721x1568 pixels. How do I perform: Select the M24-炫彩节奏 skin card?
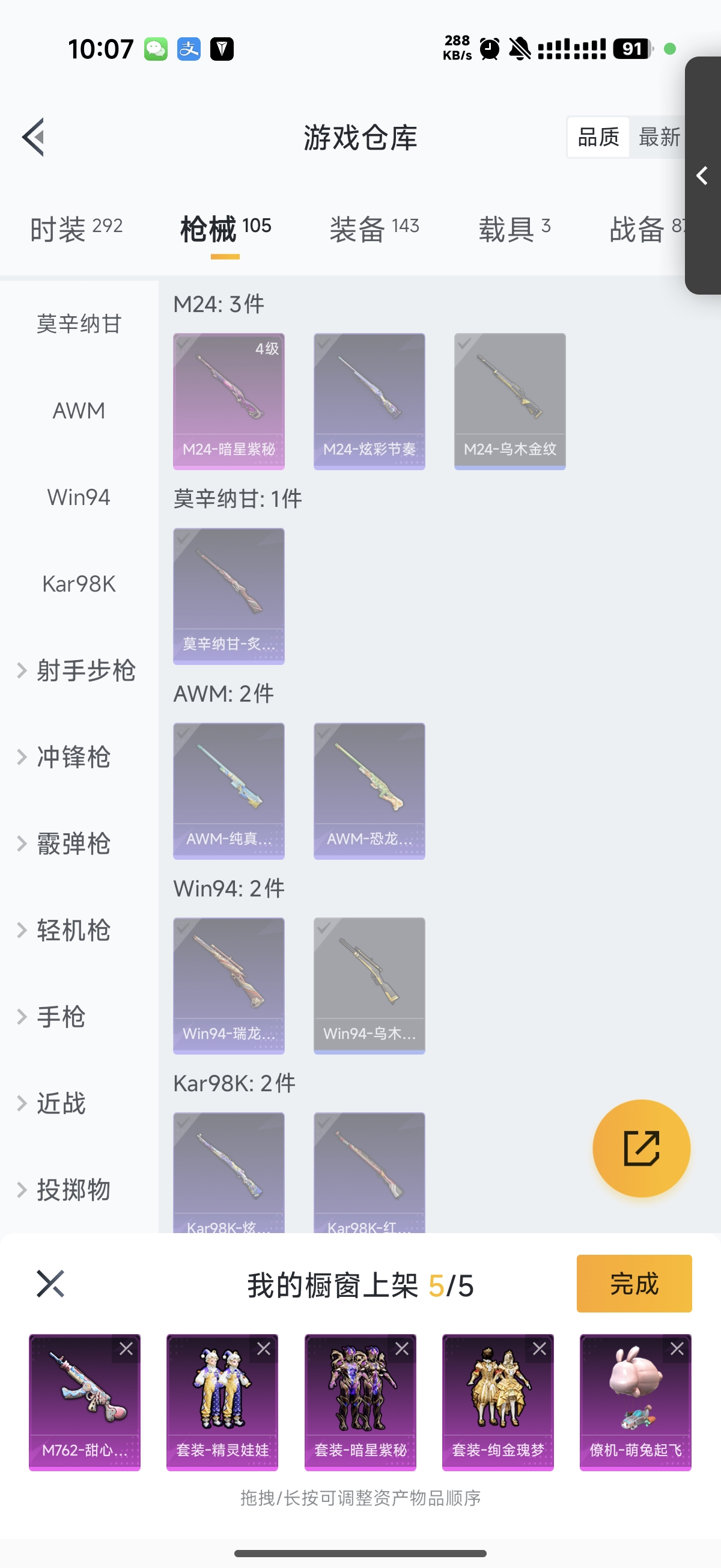pyautogui.click(x=370, y=400)
